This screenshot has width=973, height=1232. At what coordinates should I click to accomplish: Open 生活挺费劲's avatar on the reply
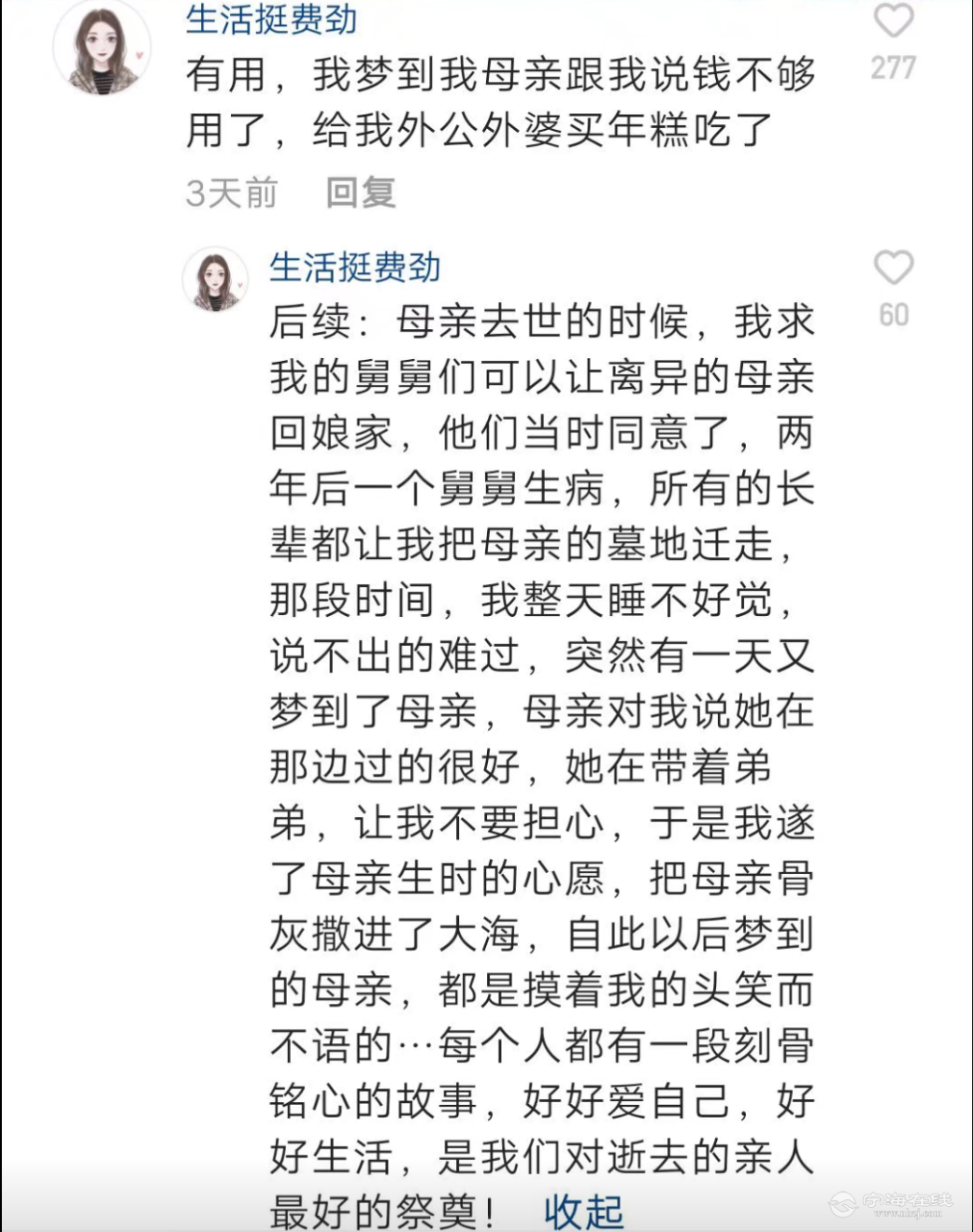click(216, 280)
